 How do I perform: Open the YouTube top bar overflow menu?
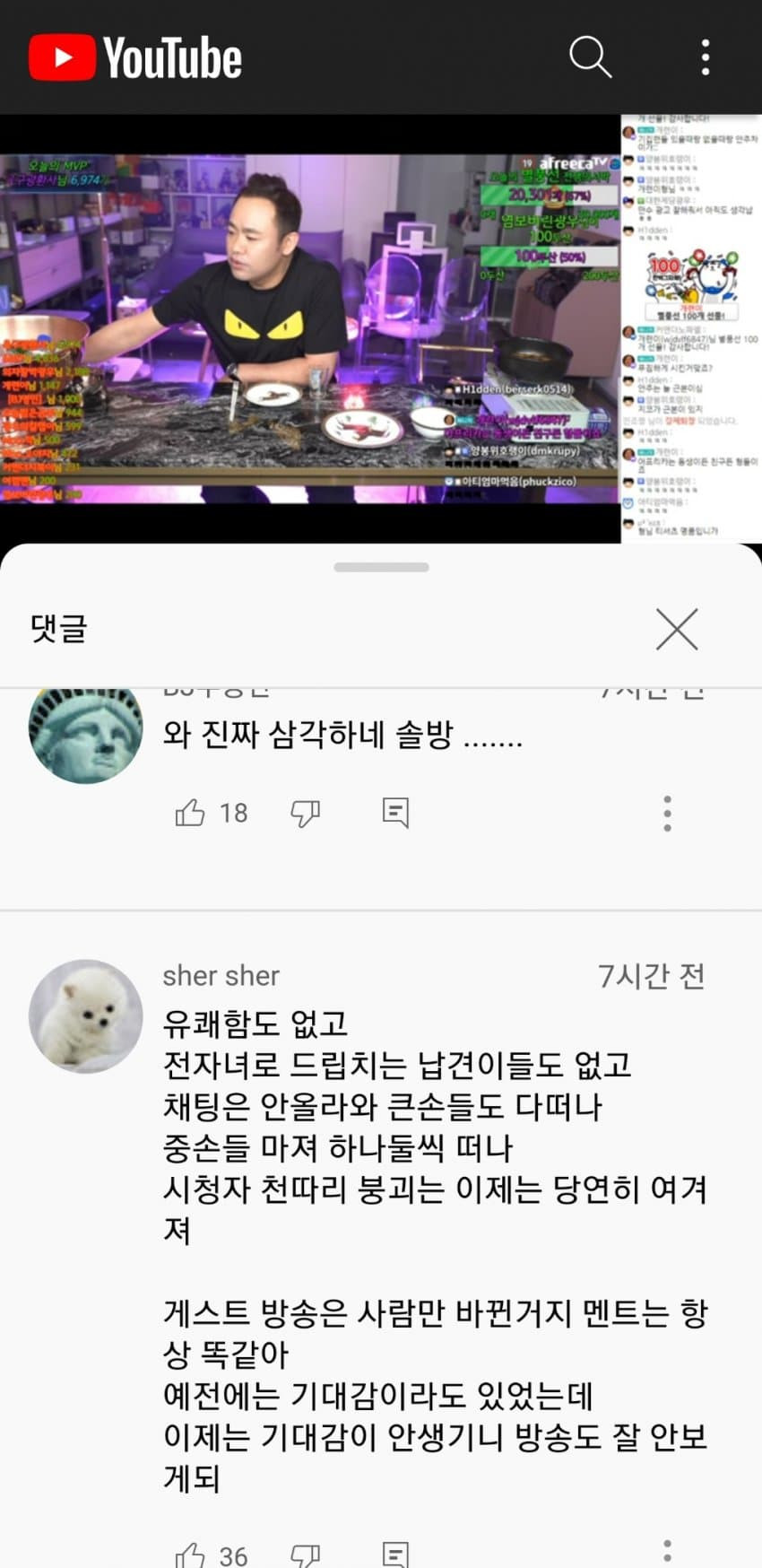pos(706,57)
